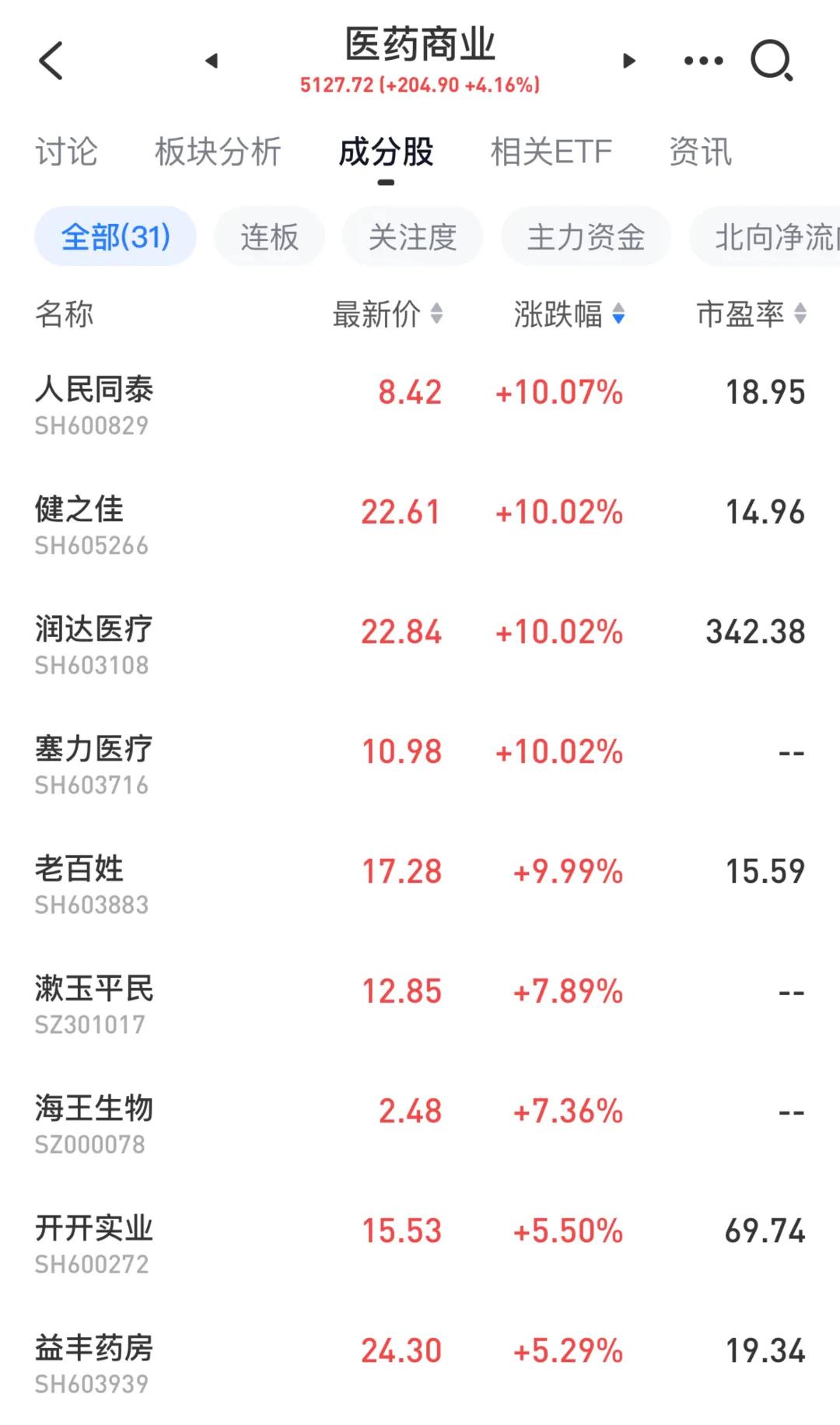Select the 连板 filter chip

coord(269,236)
